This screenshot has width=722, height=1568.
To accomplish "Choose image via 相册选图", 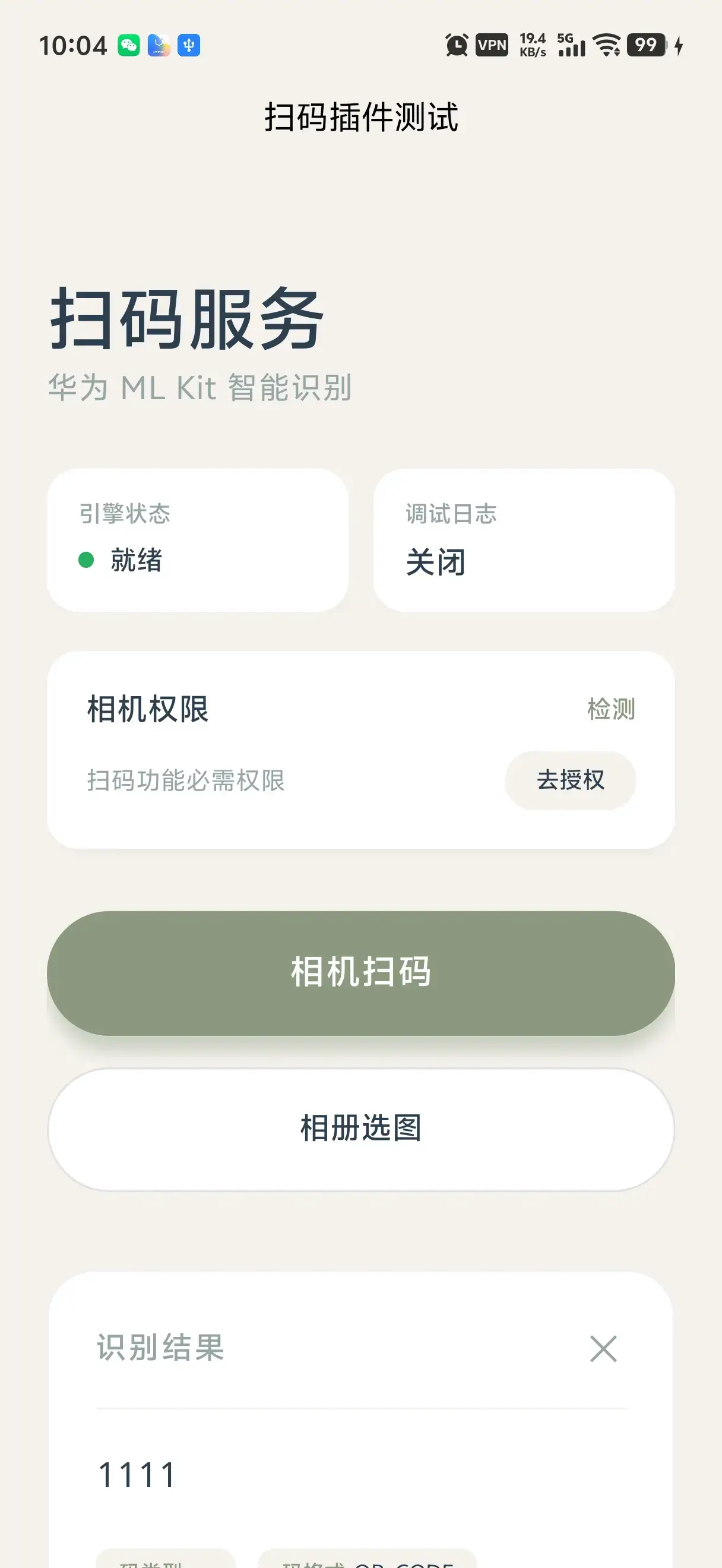I will point(360,1129).
